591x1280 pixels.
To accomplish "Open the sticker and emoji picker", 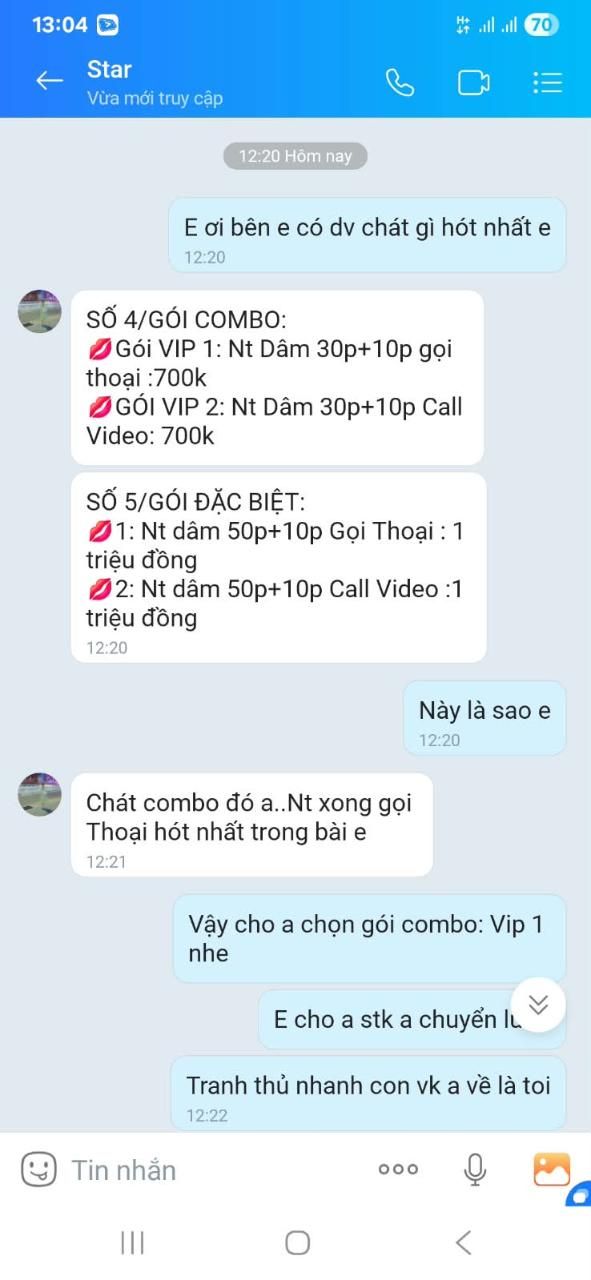I will tap(39, 1169).
